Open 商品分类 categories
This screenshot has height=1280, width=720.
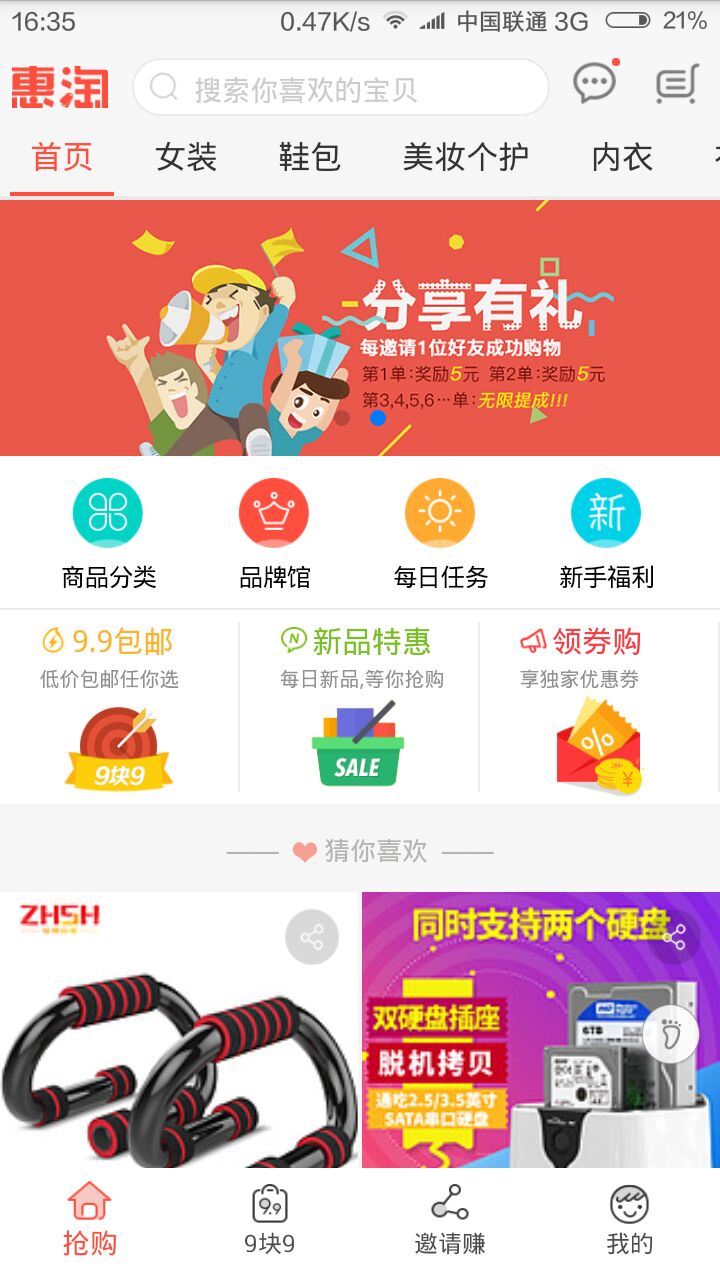click(x=108, y=535)
